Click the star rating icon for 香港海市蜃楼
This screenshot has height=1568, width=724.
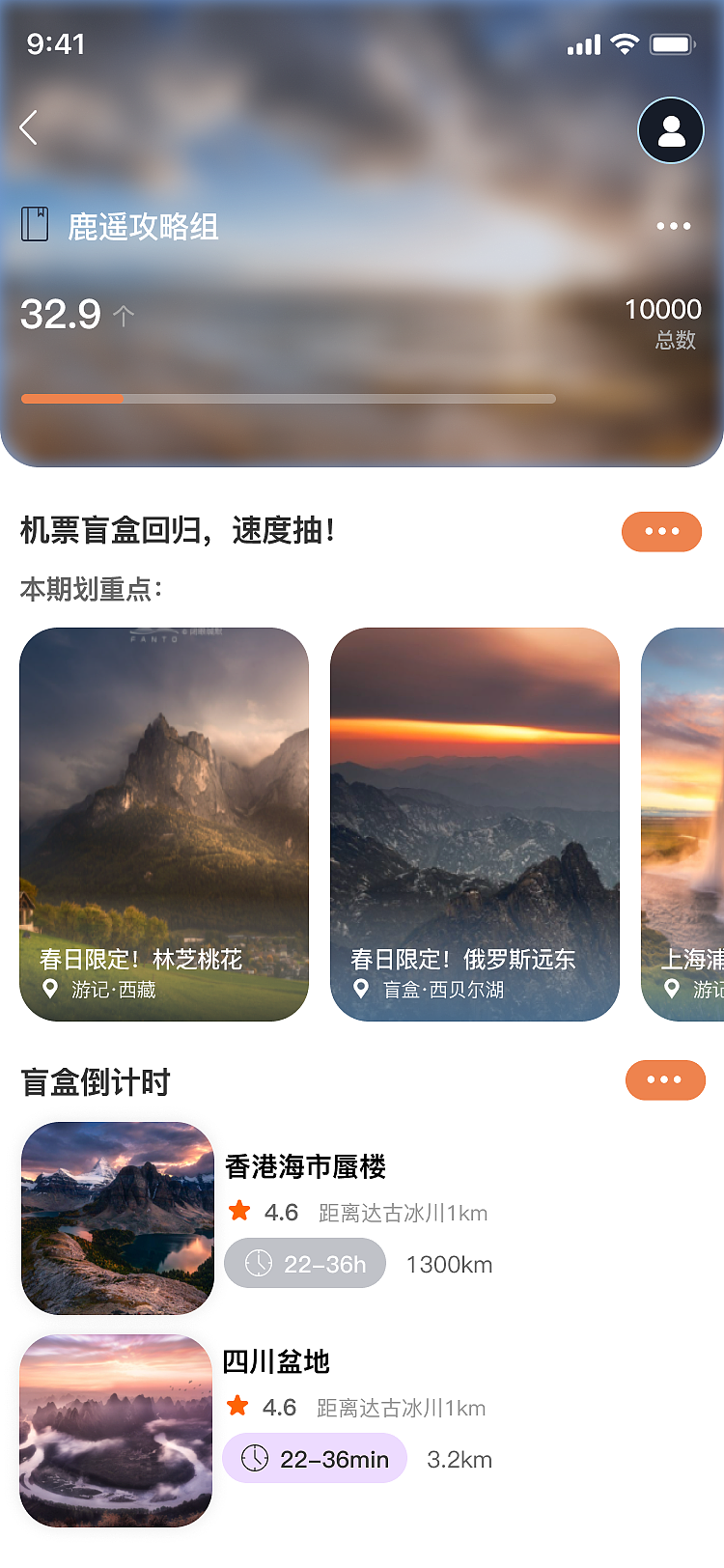click(236, 1213)
